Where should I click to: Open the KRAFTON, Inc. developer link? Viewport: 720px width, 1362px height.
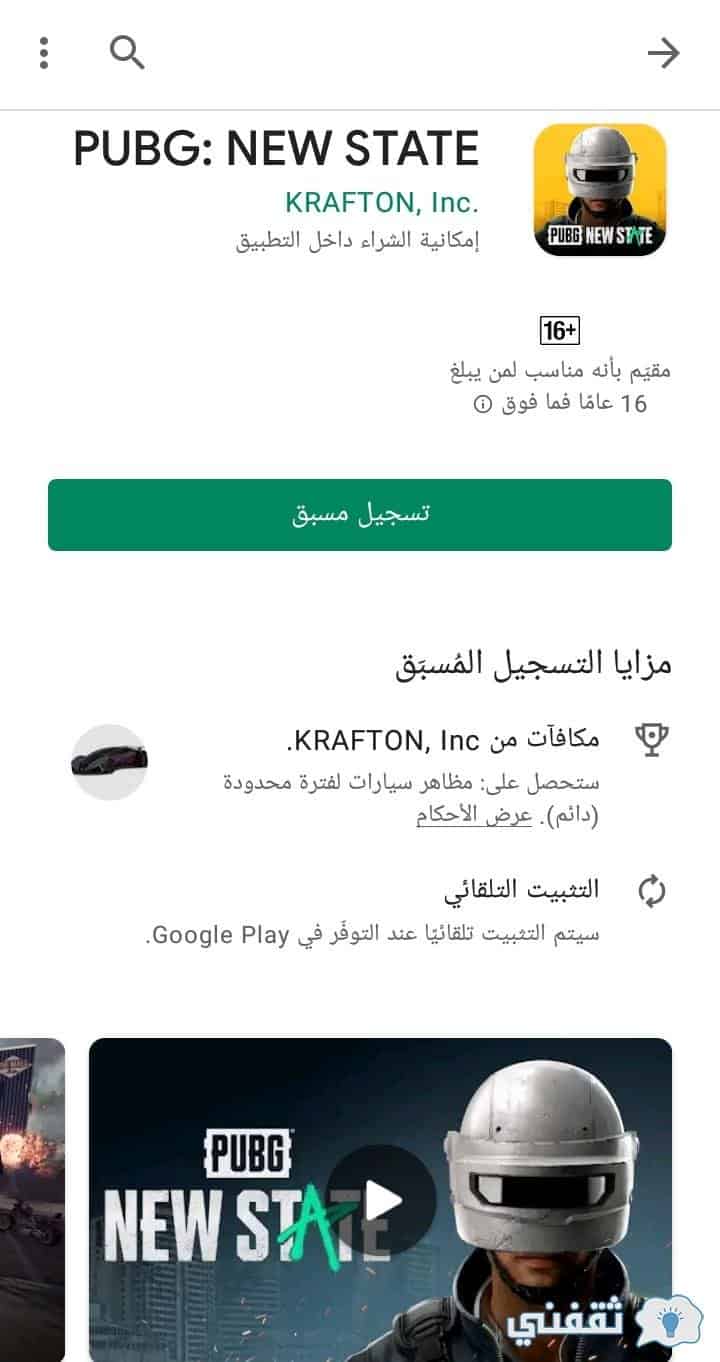pyautogui.click(x=382, y=203)
